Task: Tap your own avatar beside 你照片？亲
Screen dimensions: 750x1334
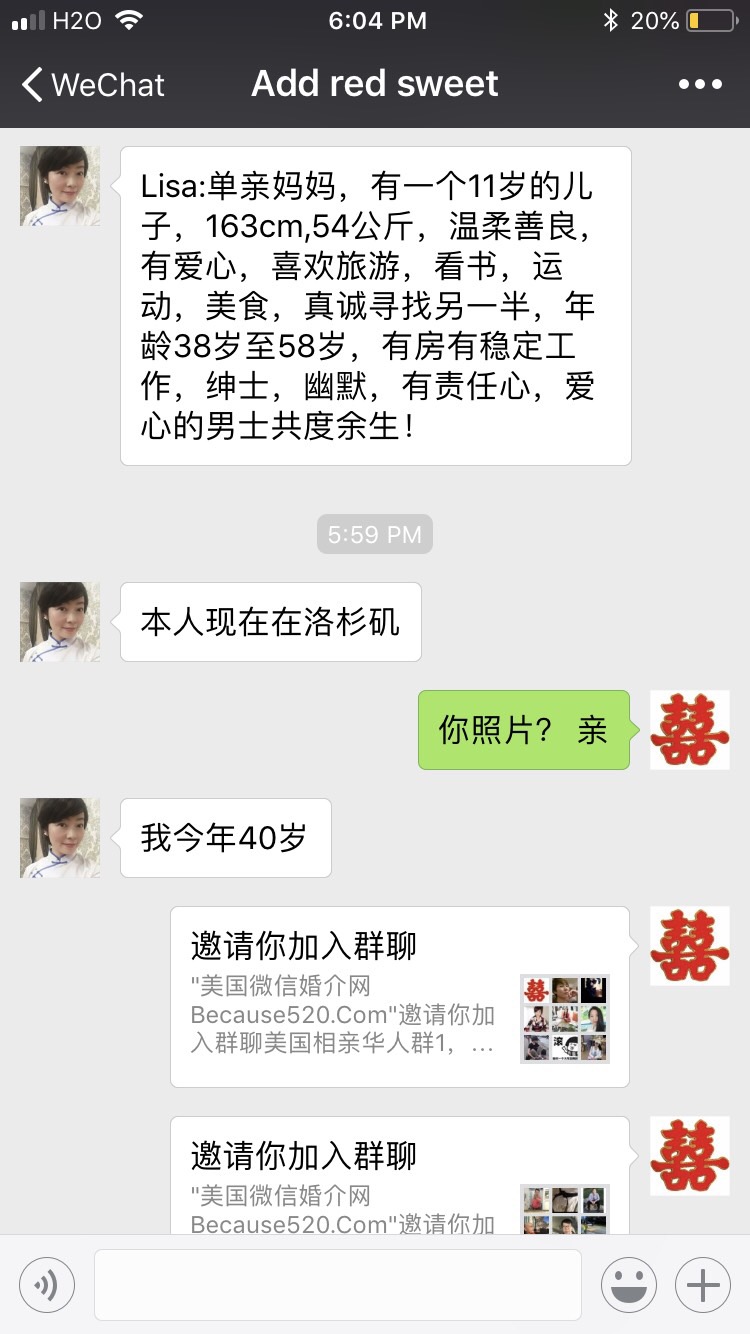Action: click(690, 730)
